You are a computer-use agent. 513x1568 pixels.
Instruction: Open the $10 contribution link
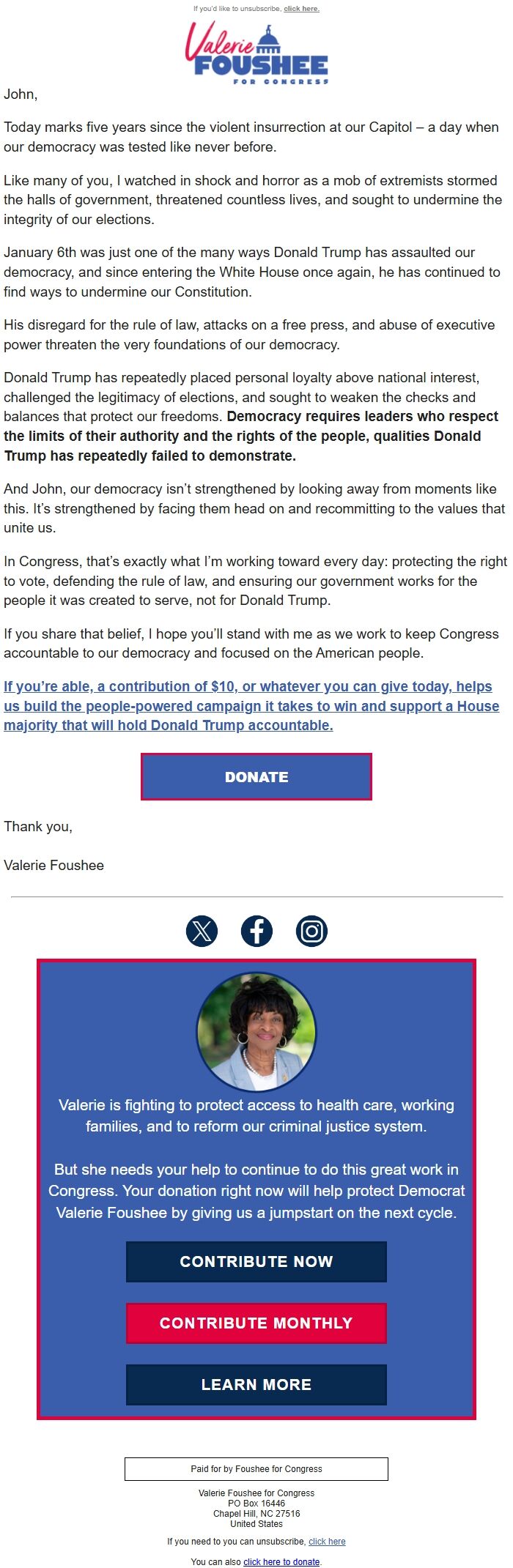(251, 706)
